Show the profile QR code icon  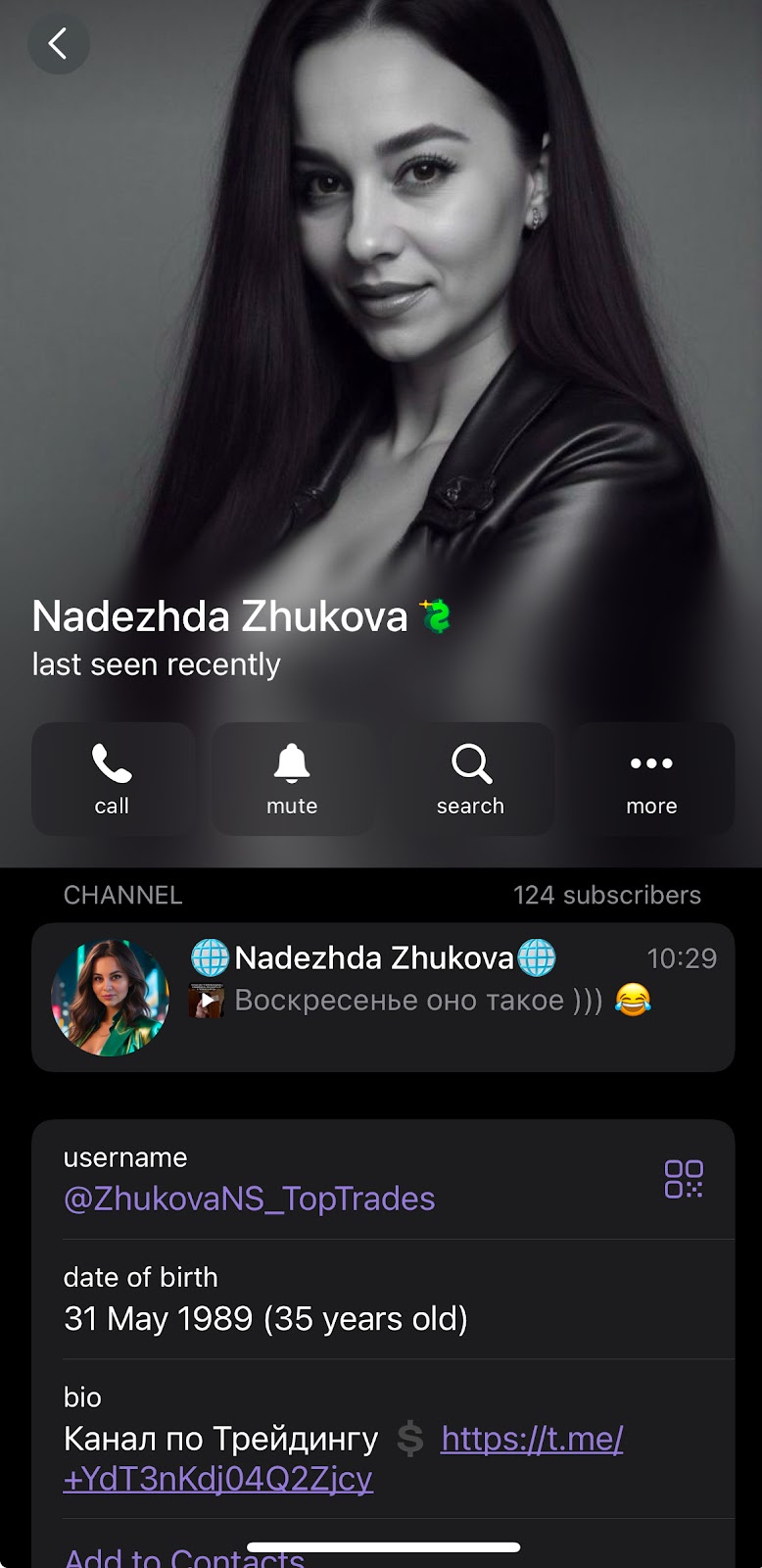click(684, 1179)
